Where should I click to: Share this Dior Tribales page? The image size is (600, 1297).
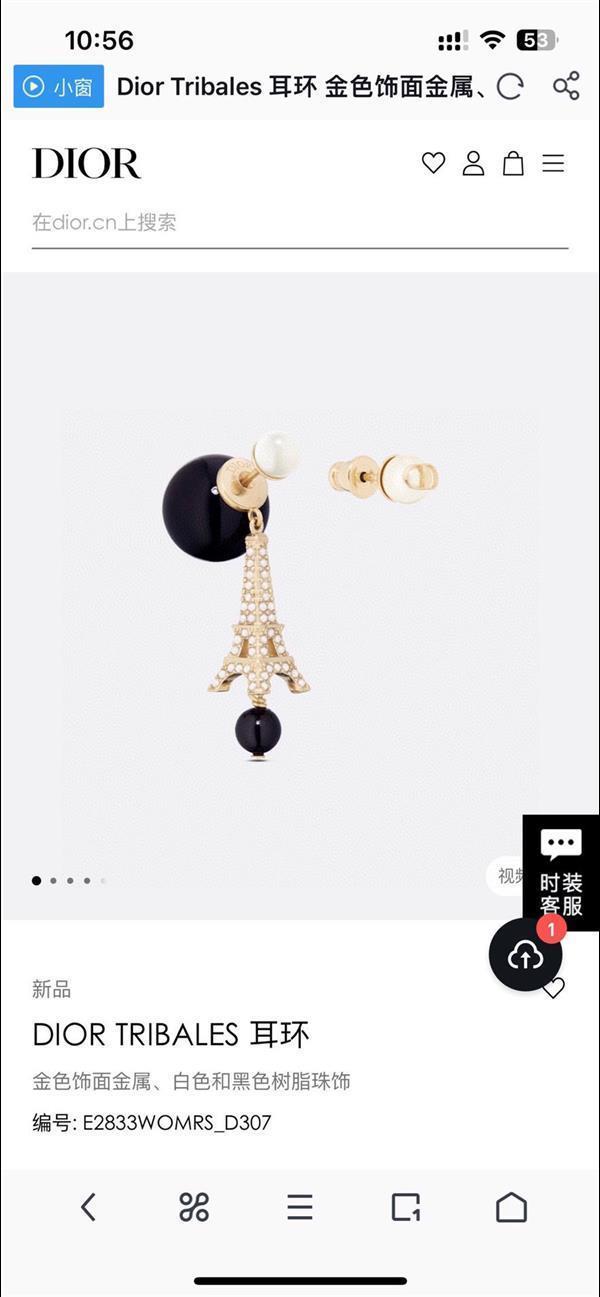coord(566,86)
